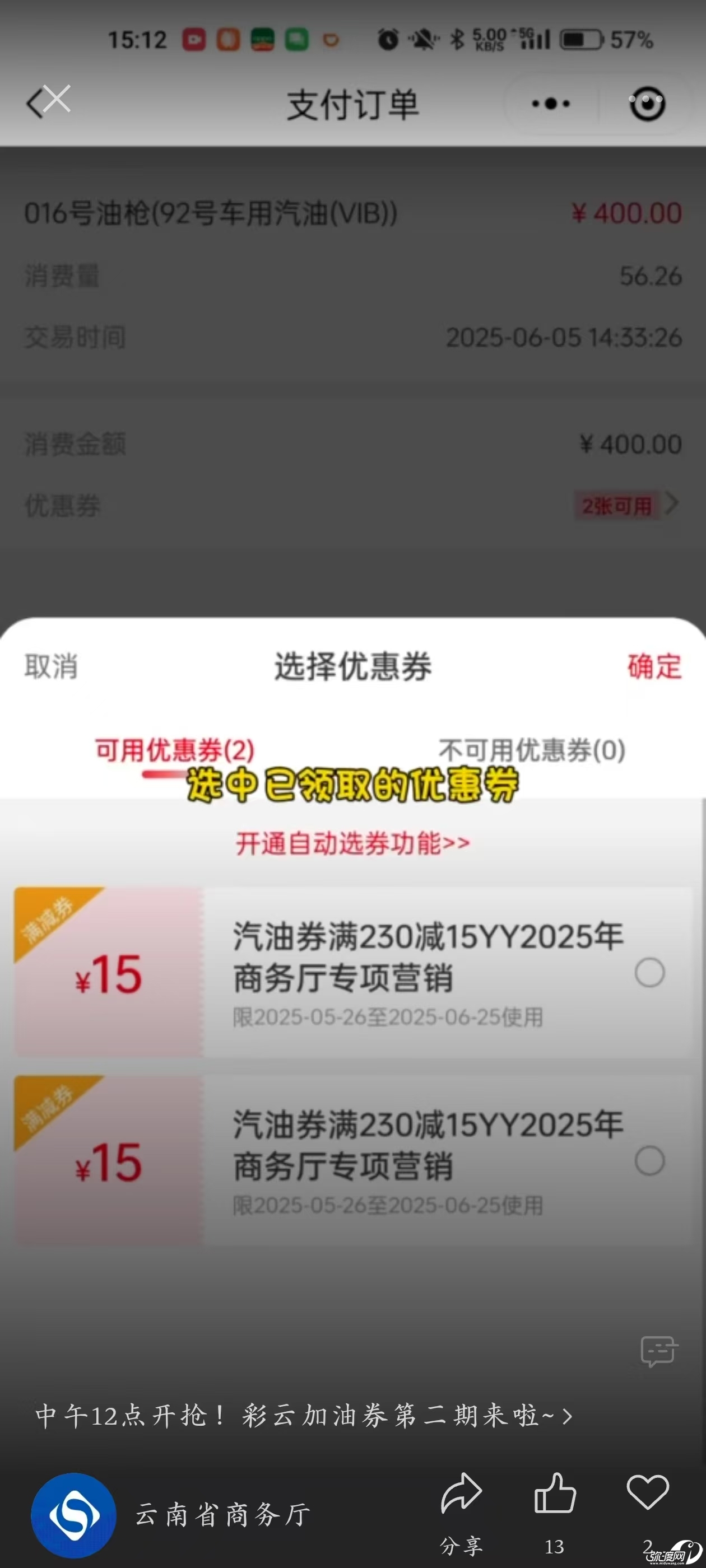
Task: Open 云南省商务厅 account avatar
Action: coord(74,1514)
